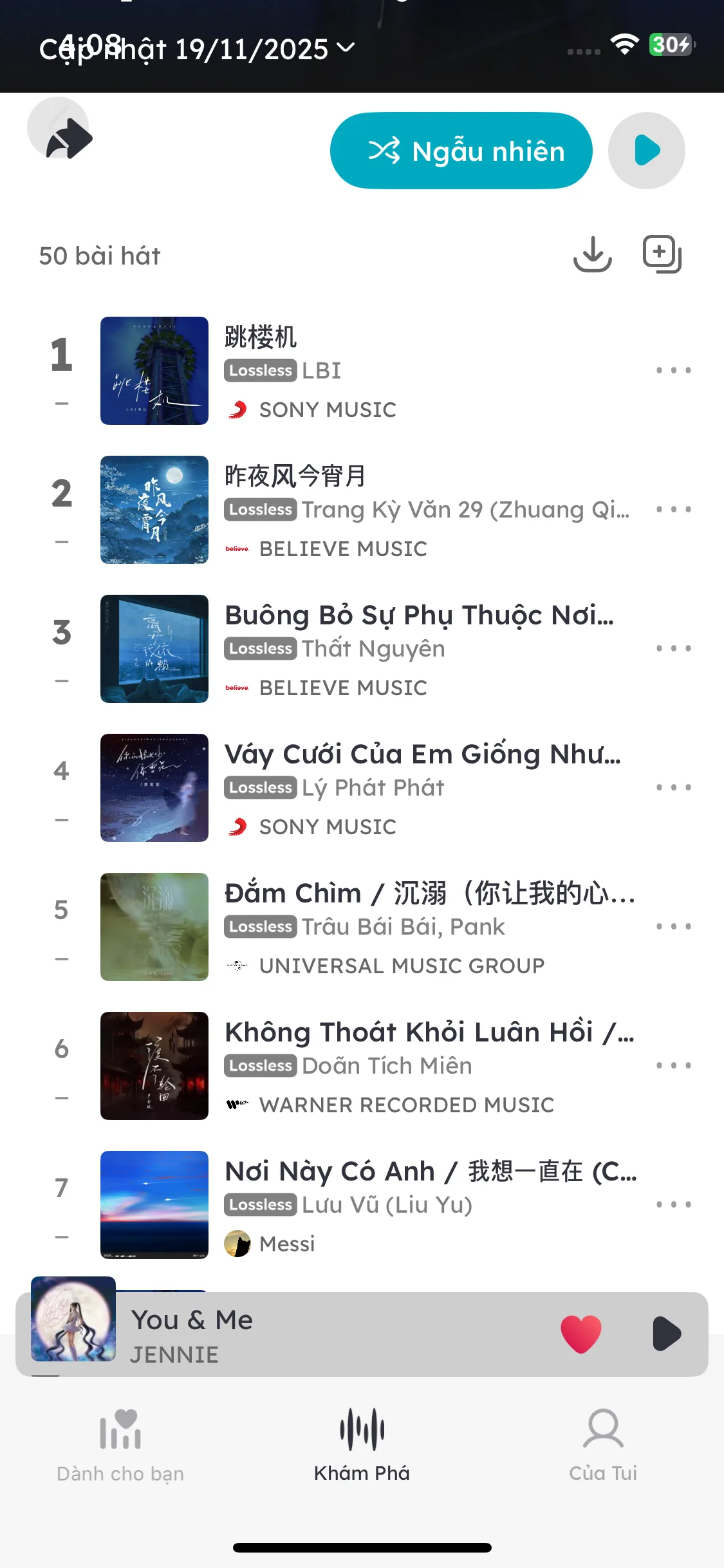Download the 50 songs playlist
The height and width of the screenshot is (1568, 724).
click(x=592, y=254)
